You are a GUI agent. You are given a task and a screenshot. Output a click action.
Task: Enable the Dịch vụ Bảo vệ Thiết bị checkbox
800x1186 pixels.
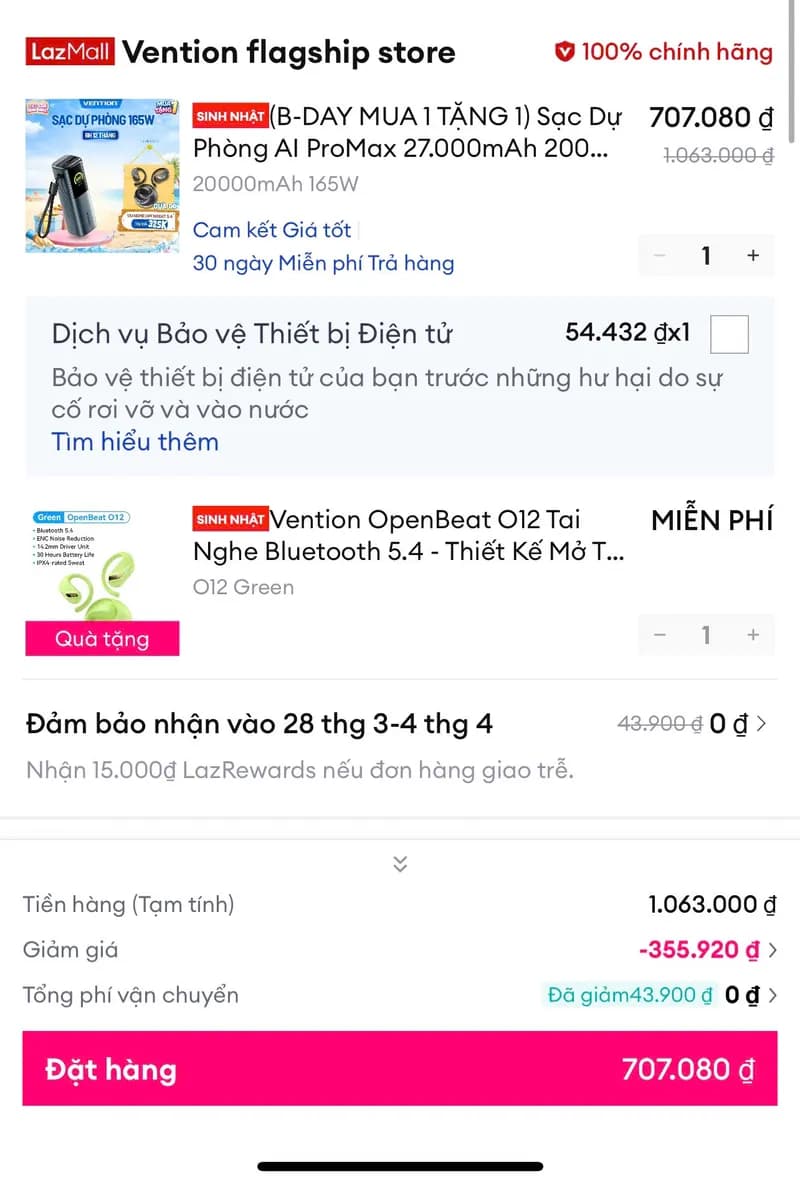point(729,335)
